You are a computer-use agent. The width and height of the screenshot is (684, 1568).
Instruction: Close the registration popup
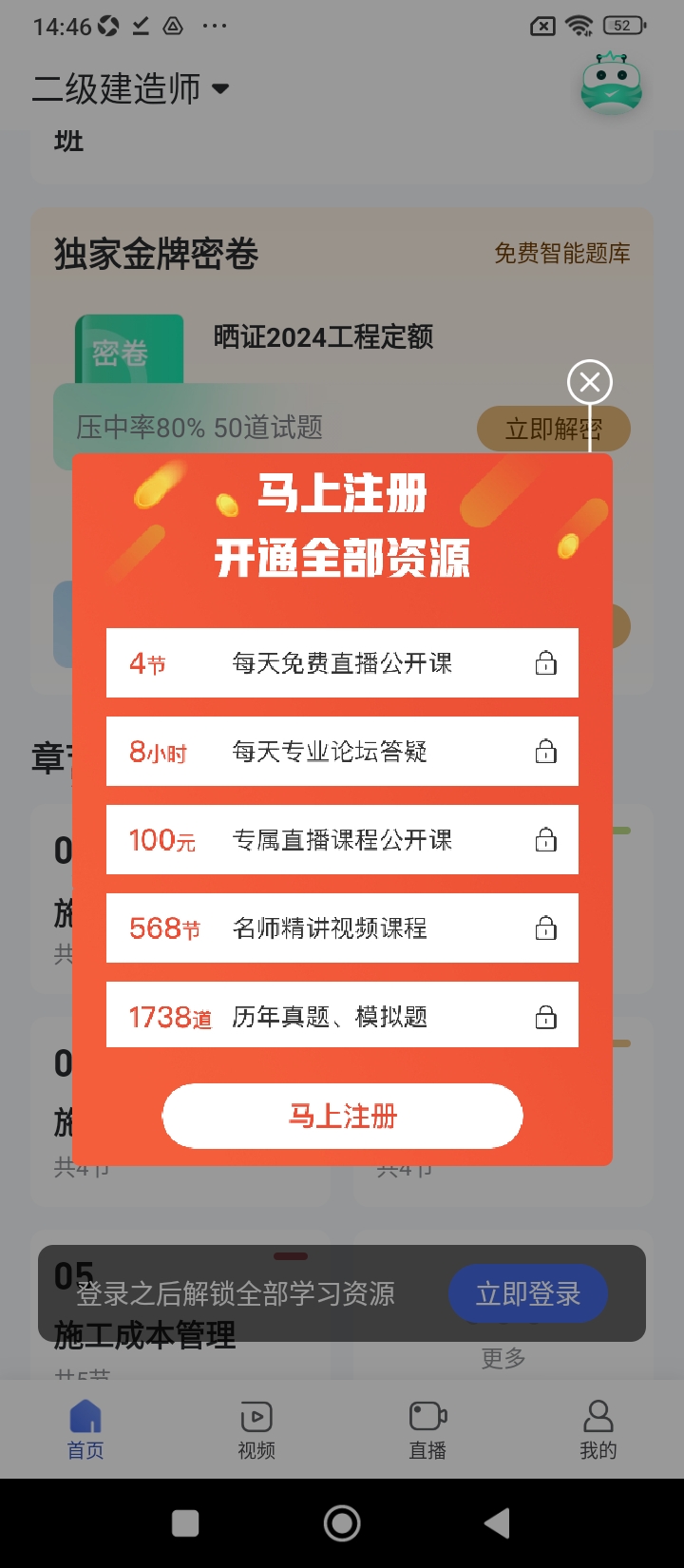(x=590, y=382)
